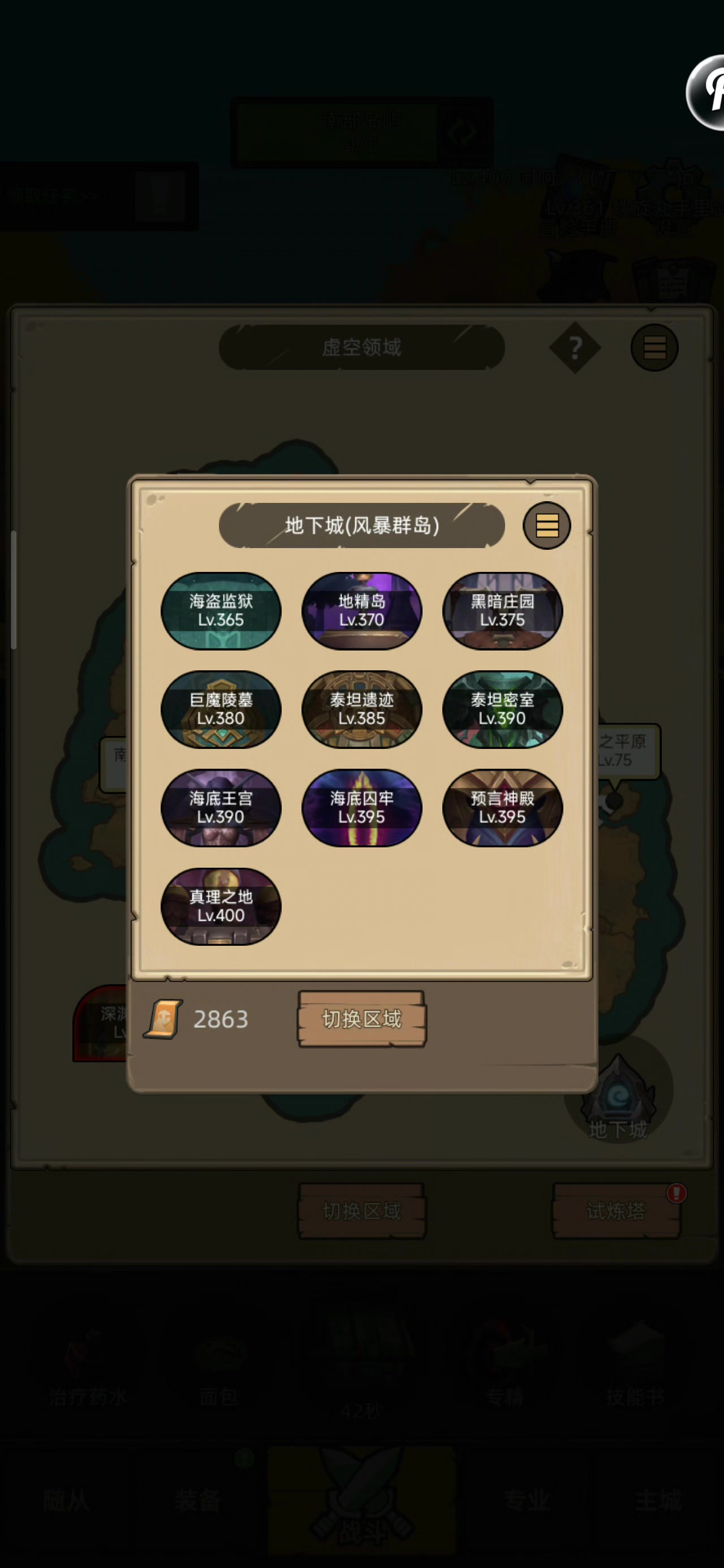Choose 预言神殿 Lv.395 dungeon
Viewport: 724px width, 1568px height.
pyautogui.click(x=502, y=808)
